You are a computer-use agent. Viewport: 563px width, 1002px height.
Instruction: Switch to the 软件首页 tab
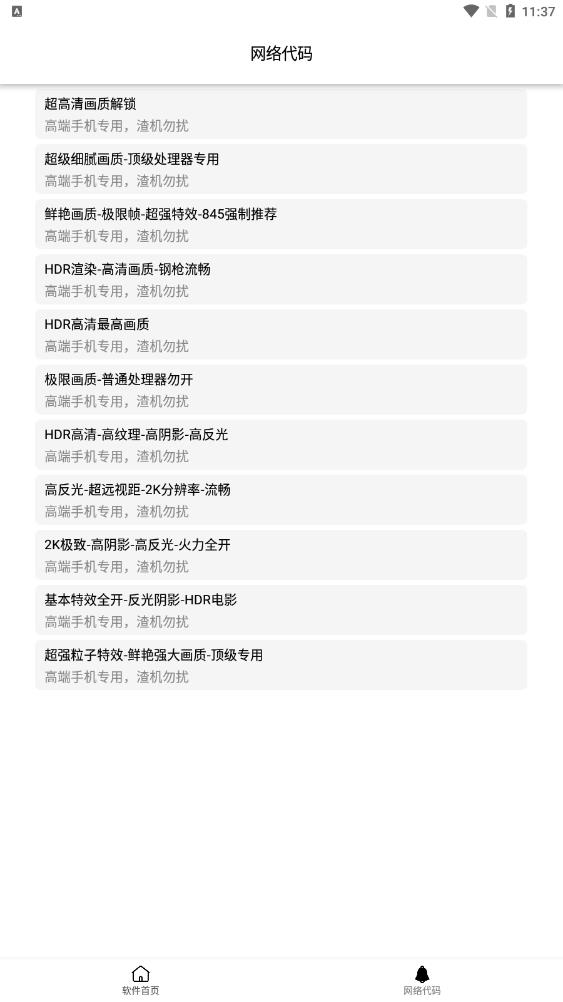(x=141, y=980)
